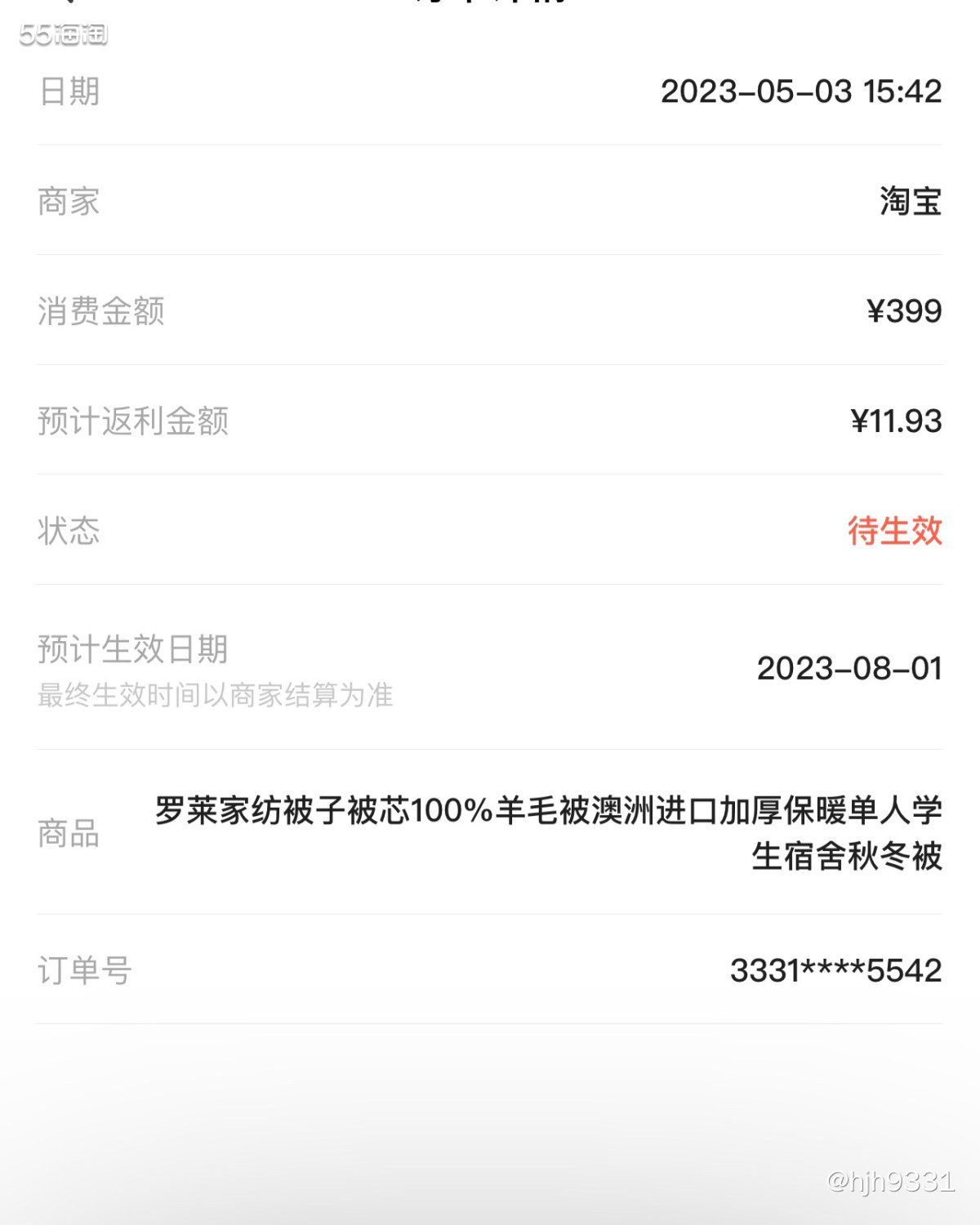Click the consumption amount ¥399
The image size is (980, 1225).
click(x=904, y=312)
